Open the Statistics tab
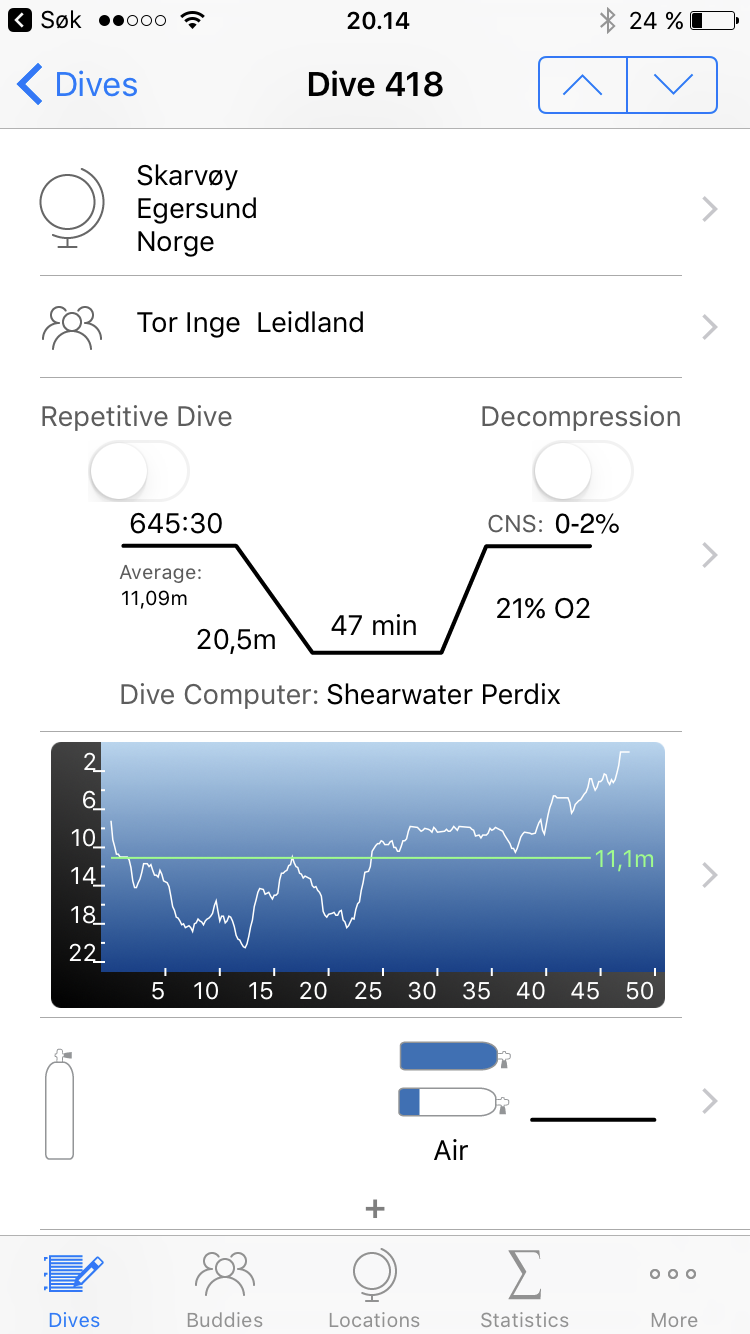This screenshot has height=1334, width=750. (x=525, y=1288)
